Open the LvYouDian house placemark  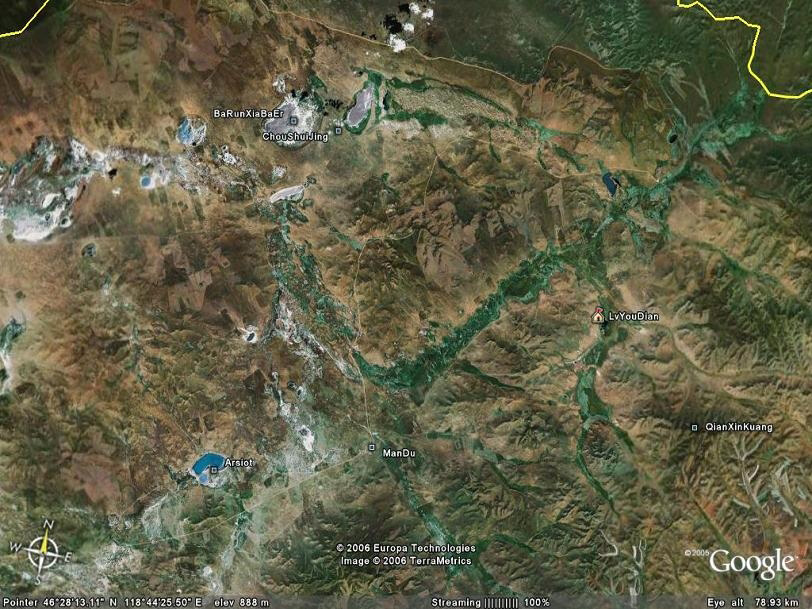click(598, 316)
